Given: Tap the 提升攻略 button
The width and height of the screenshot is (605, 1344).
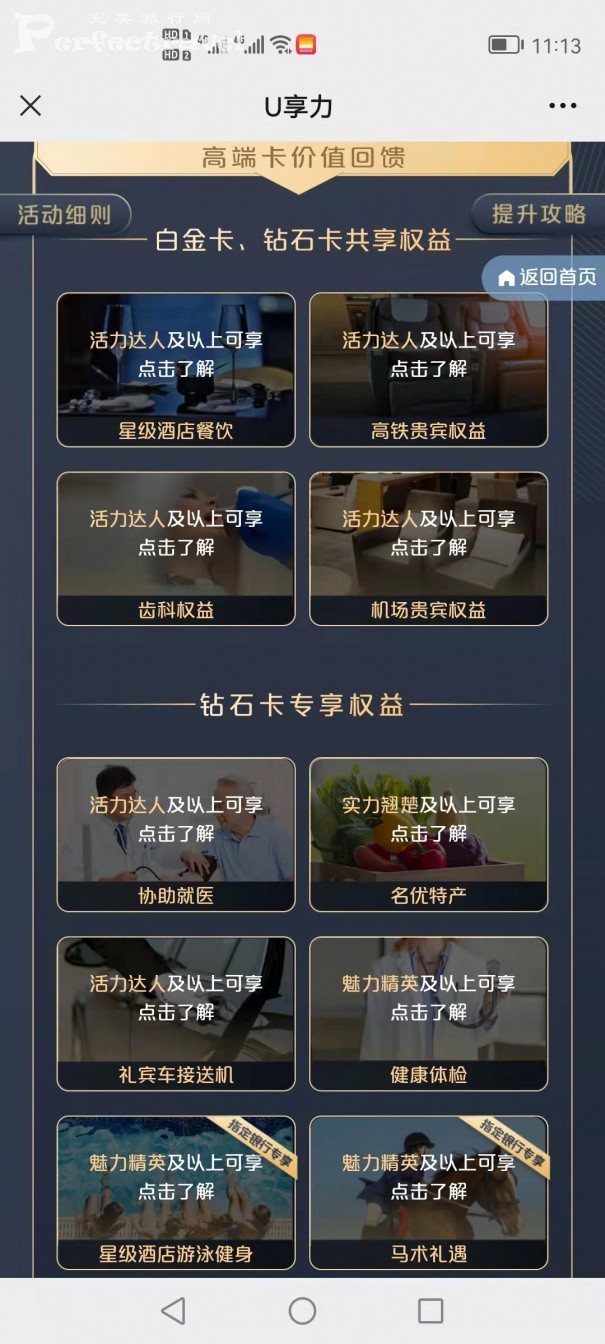Looking at the screenshot, I should 538,214.
